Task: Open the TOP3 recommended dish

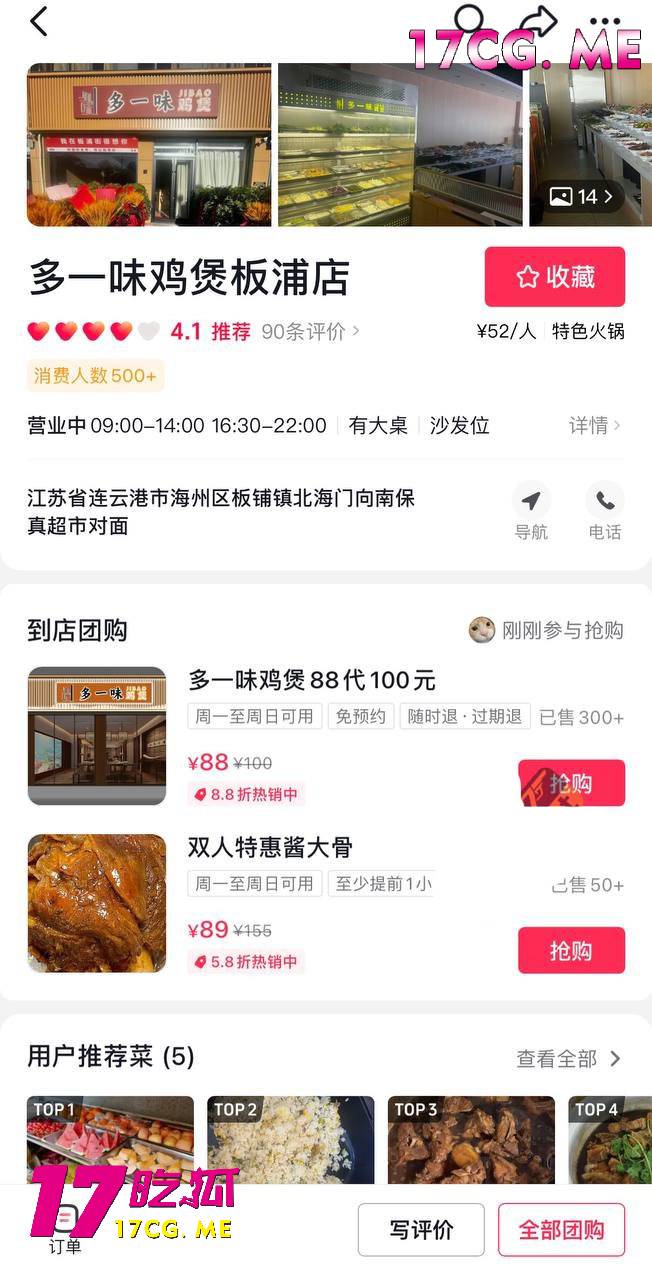Action: point(471,1140)
